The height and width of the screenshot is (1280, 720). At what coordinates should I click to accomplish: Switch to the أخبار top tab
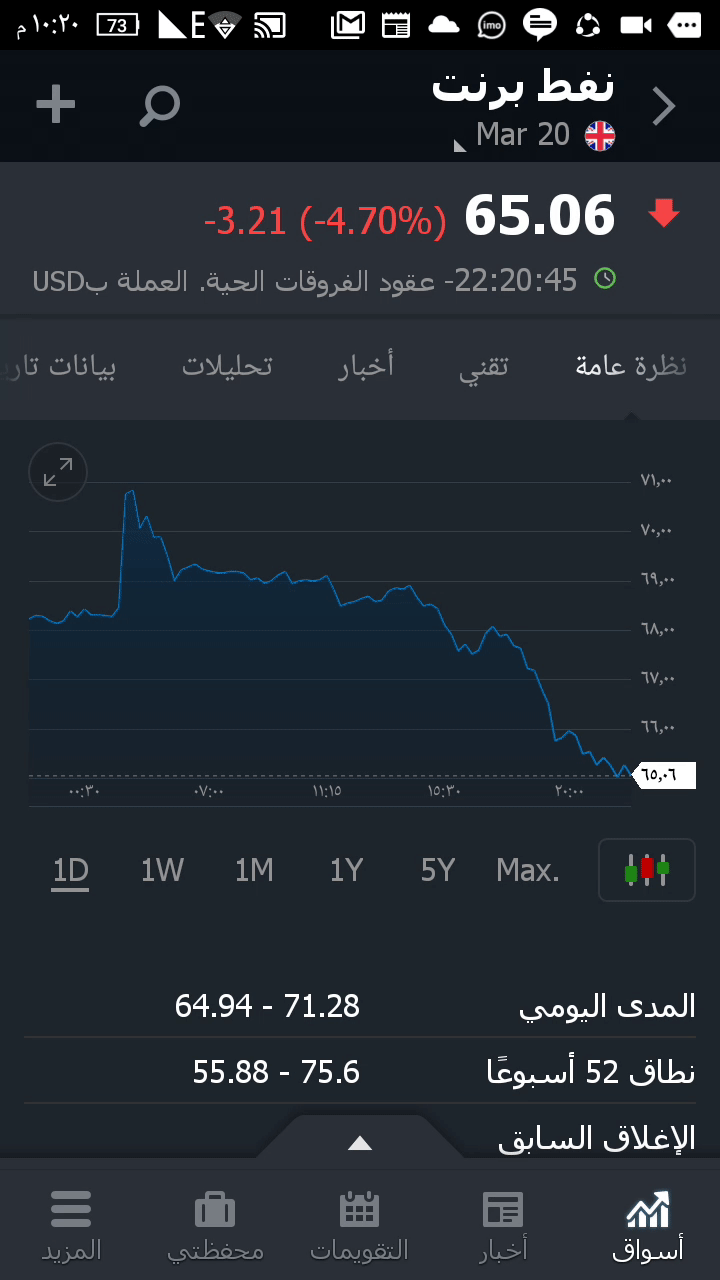pos(366,366)
